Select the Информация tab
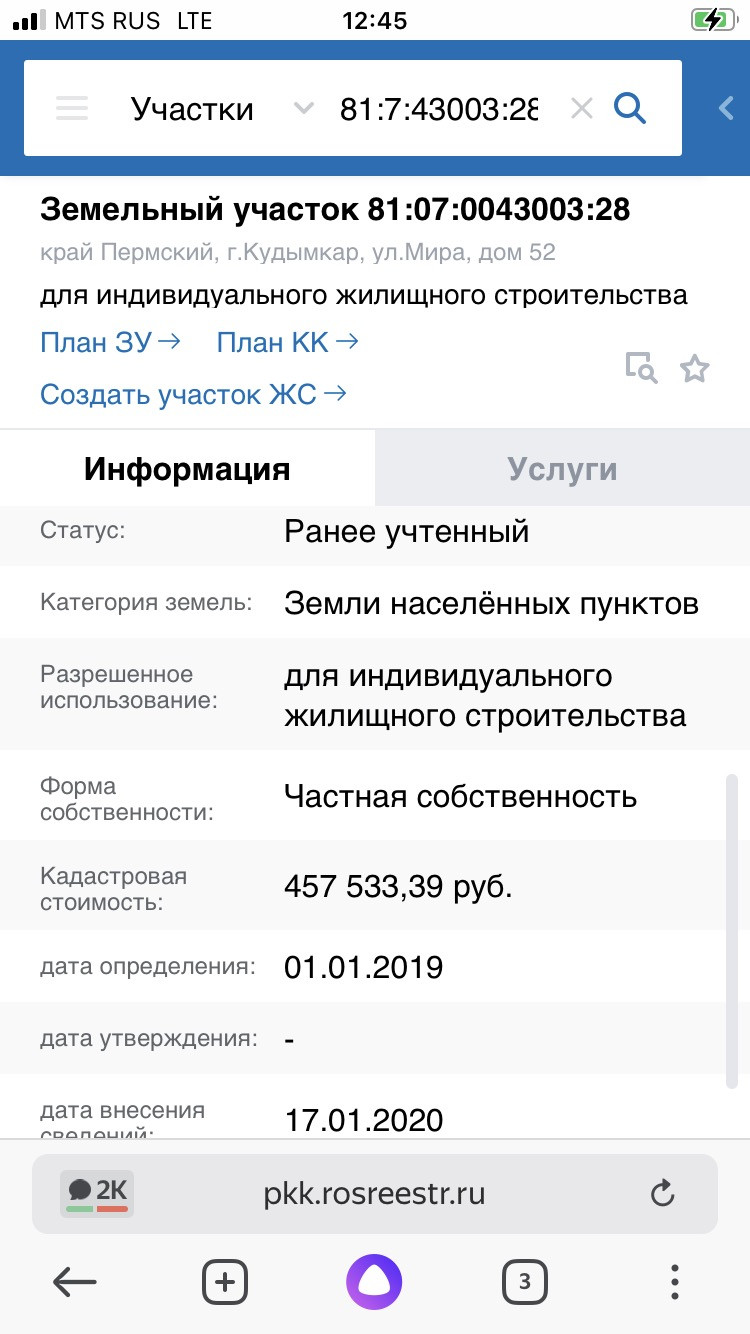This screenshot has height=1334, width=750. click(x=187, y=469)
